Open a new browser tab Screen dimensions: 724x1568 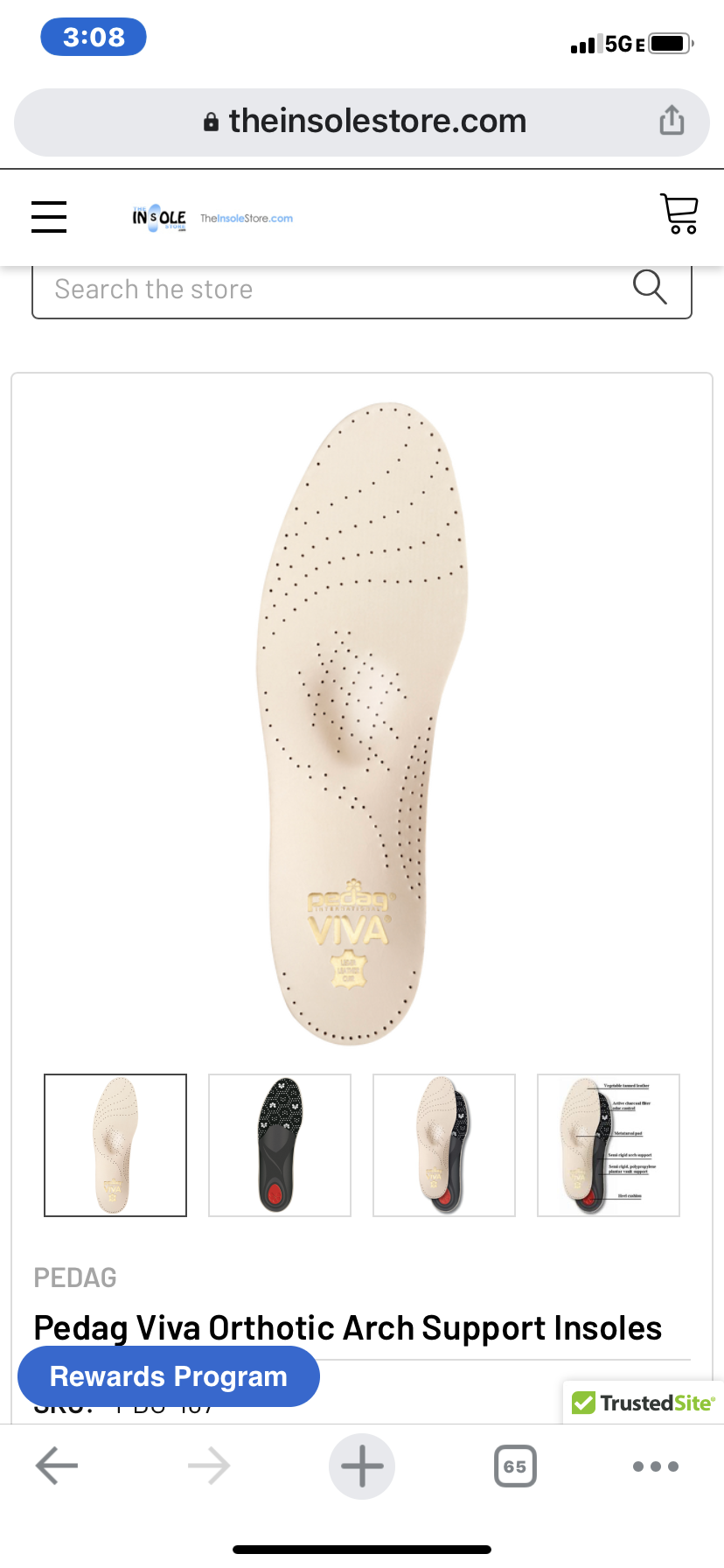pyautogui.click(x=362, y=1466)
